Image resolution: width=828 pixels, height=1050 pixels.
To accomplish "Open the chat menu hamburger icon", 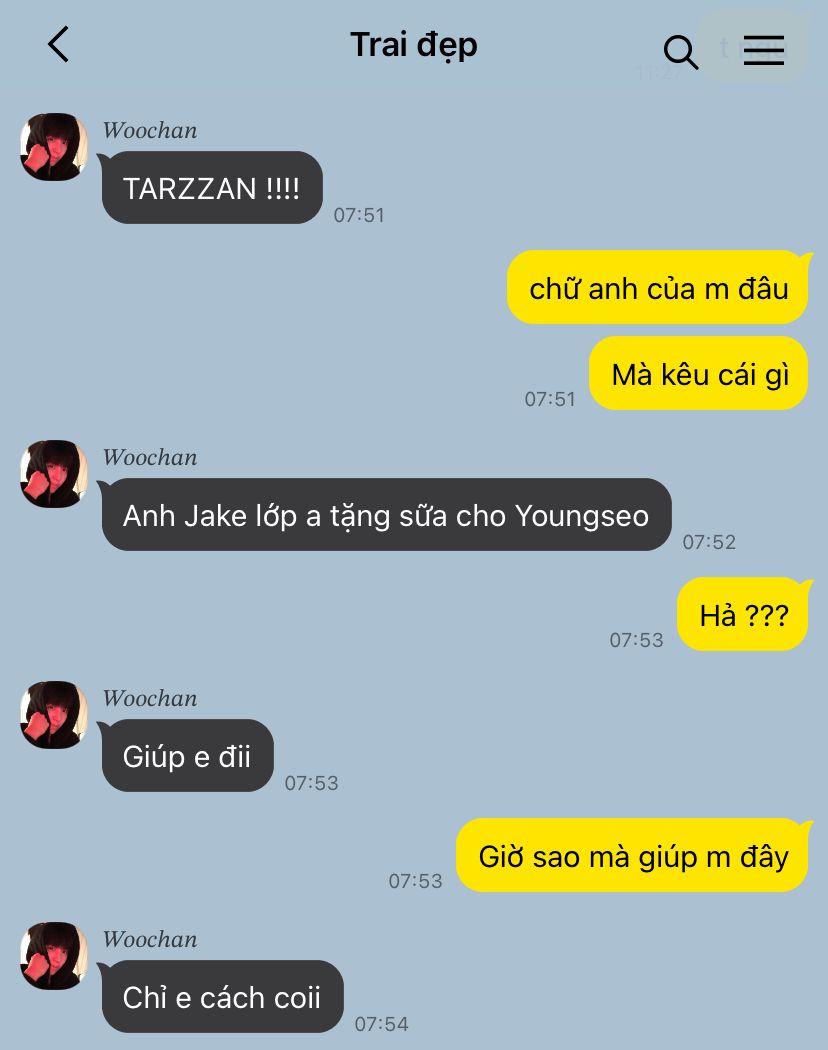I will coord(764,51).
